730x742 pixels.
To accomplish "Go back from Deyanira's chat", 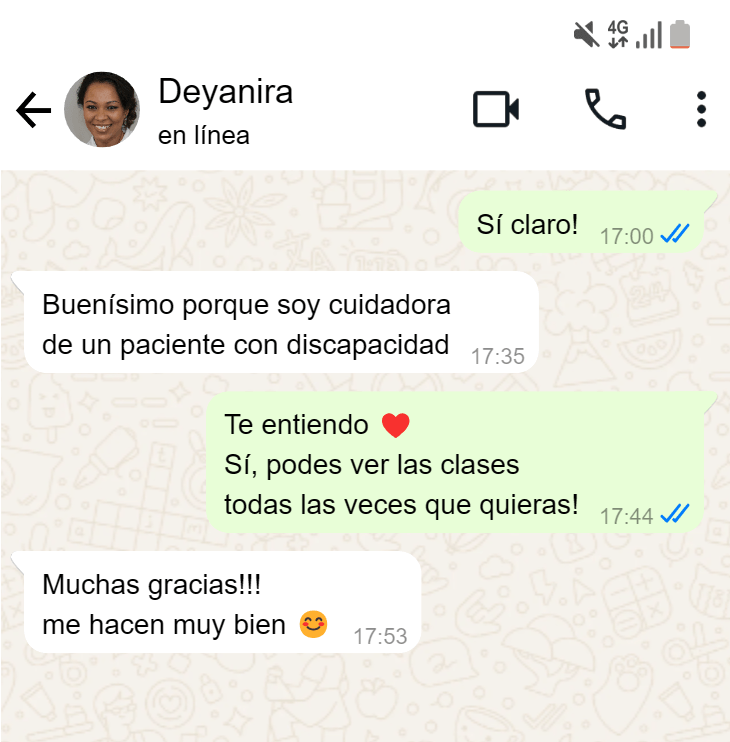I will point(33,110).
